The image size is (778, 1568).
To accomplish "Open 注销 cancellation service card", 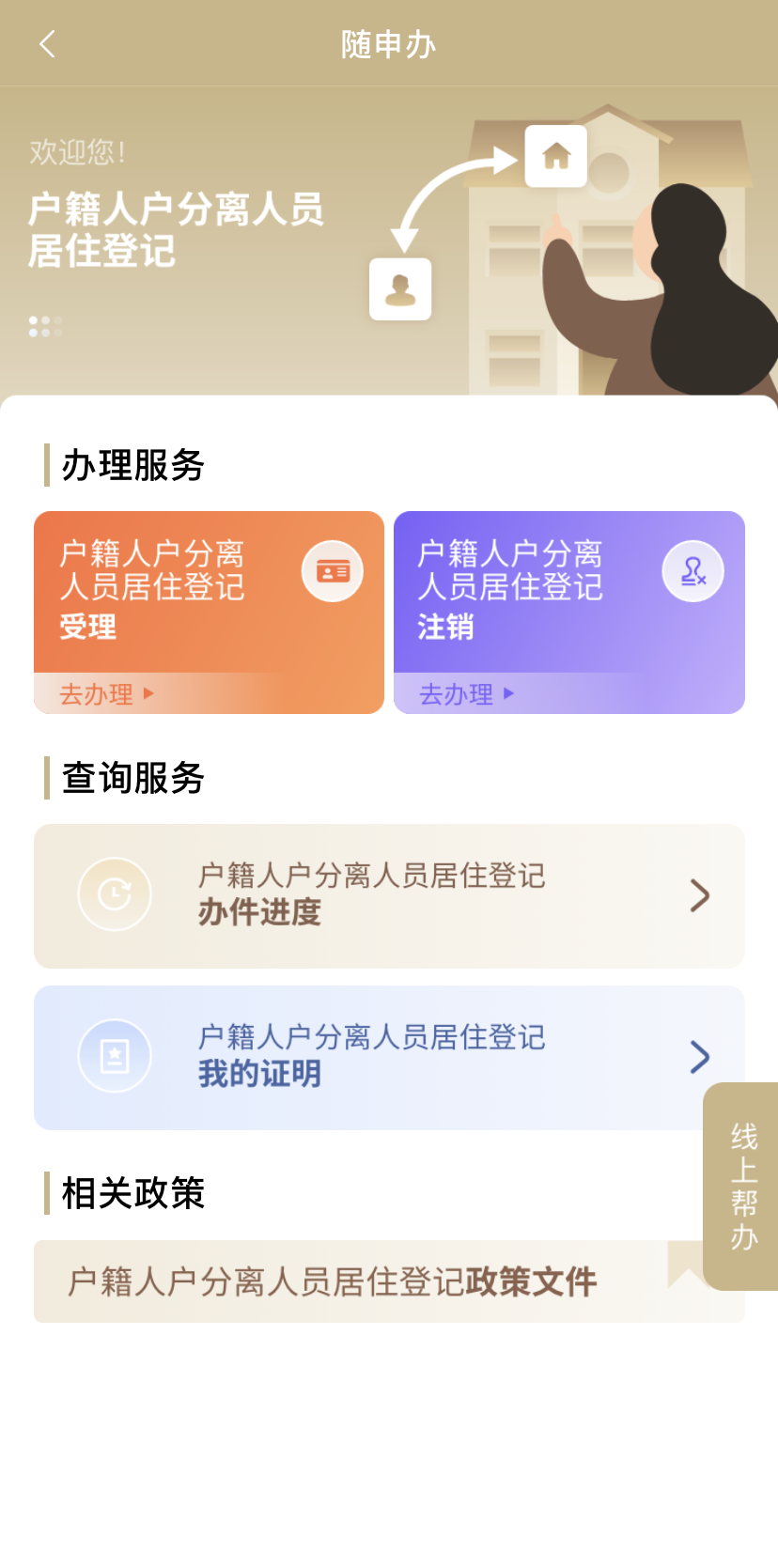I will (x=568, y=612).
